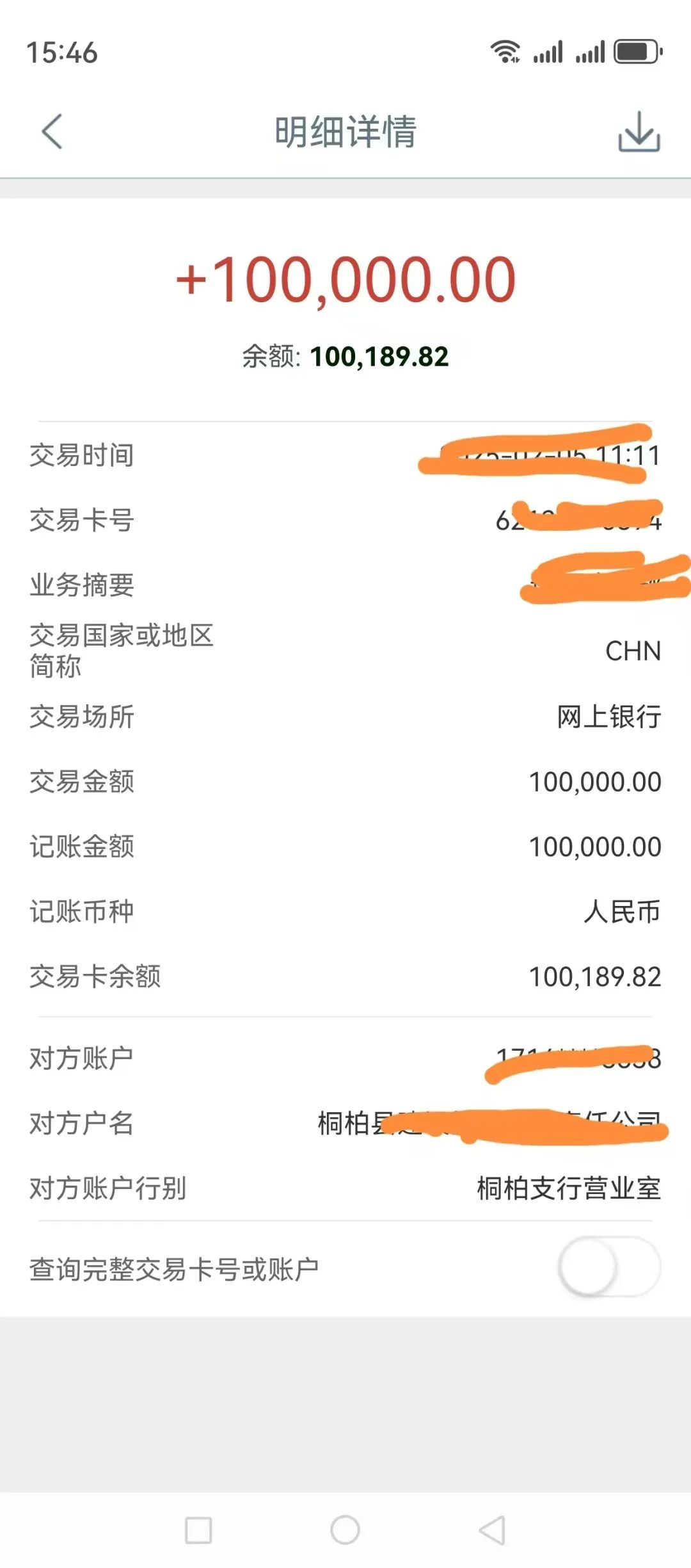Tap the download icon in the top bar

(640, 133)
